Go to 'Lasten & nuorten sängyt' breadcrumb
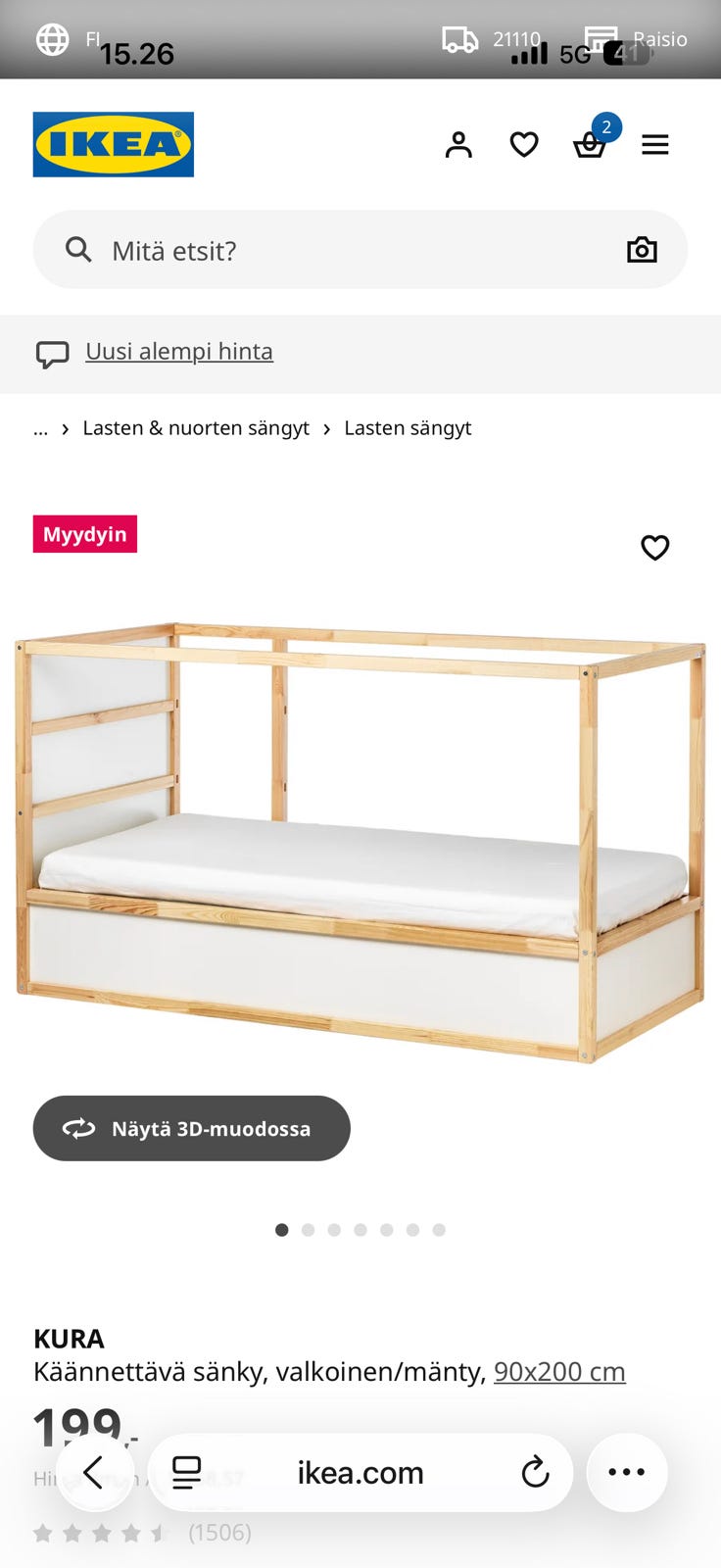This screenshot has width=721, height=1568. point(196,428)
